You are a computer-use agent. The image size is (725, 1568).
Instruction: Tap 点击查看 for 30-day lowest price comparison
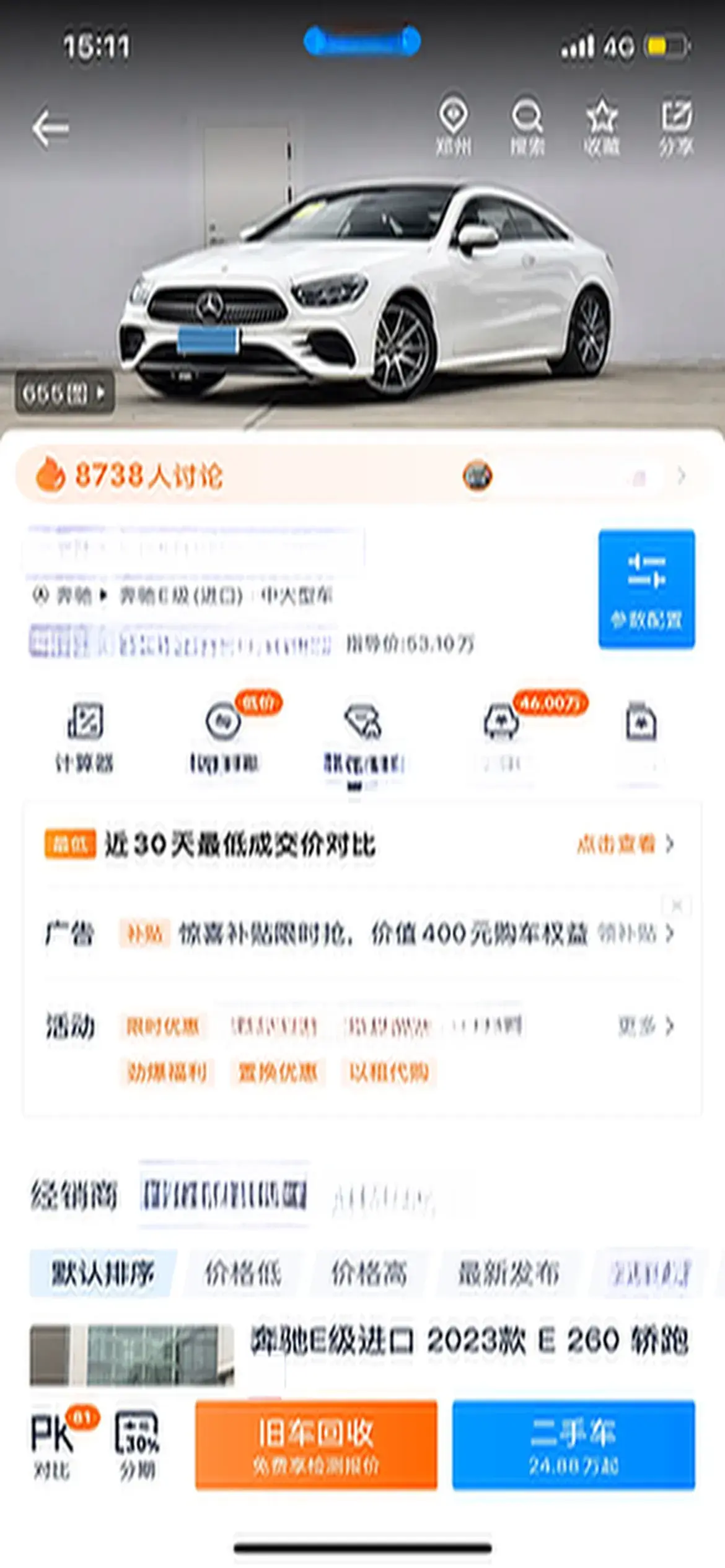pos(625,843)
